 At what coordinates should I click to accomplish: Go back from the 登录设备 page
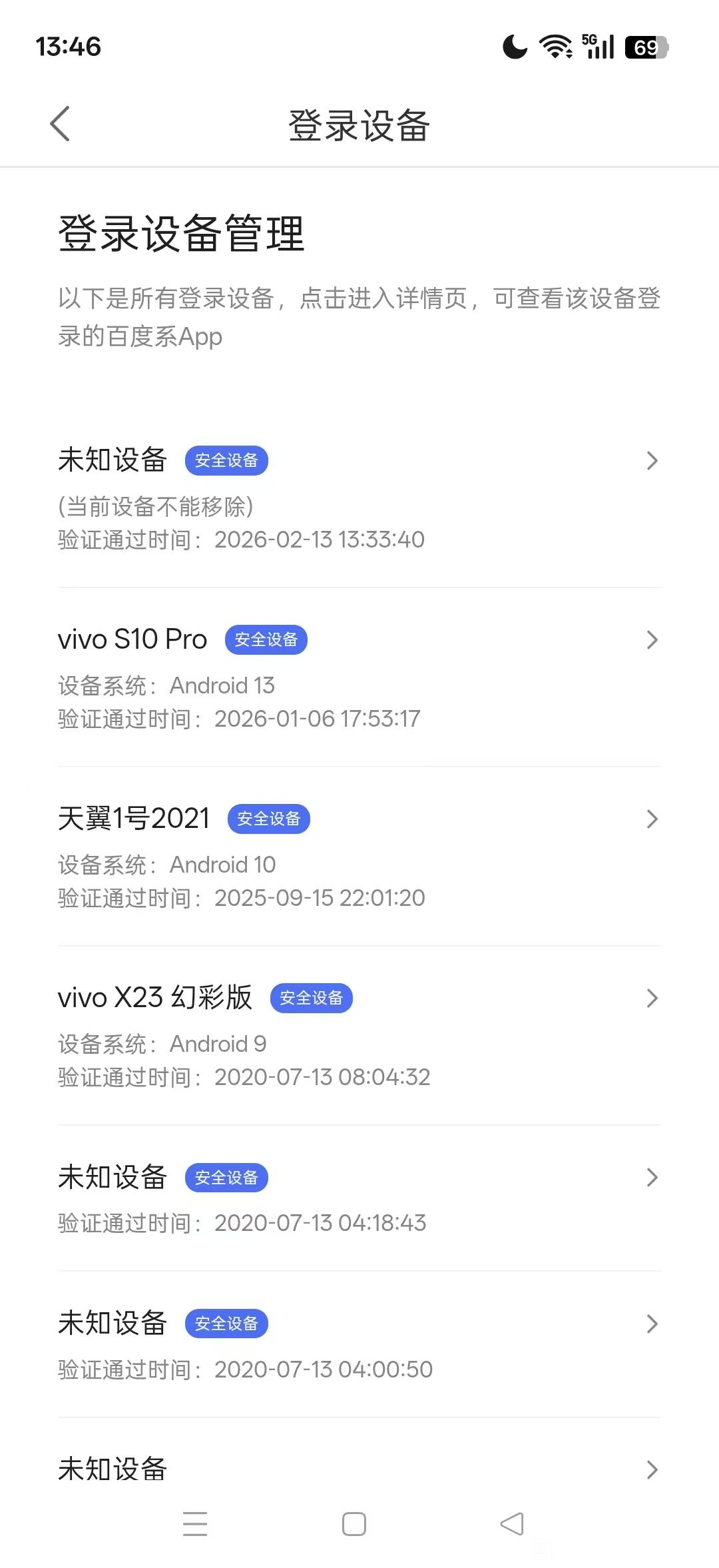pyautogui.click(x=60, y=124)
